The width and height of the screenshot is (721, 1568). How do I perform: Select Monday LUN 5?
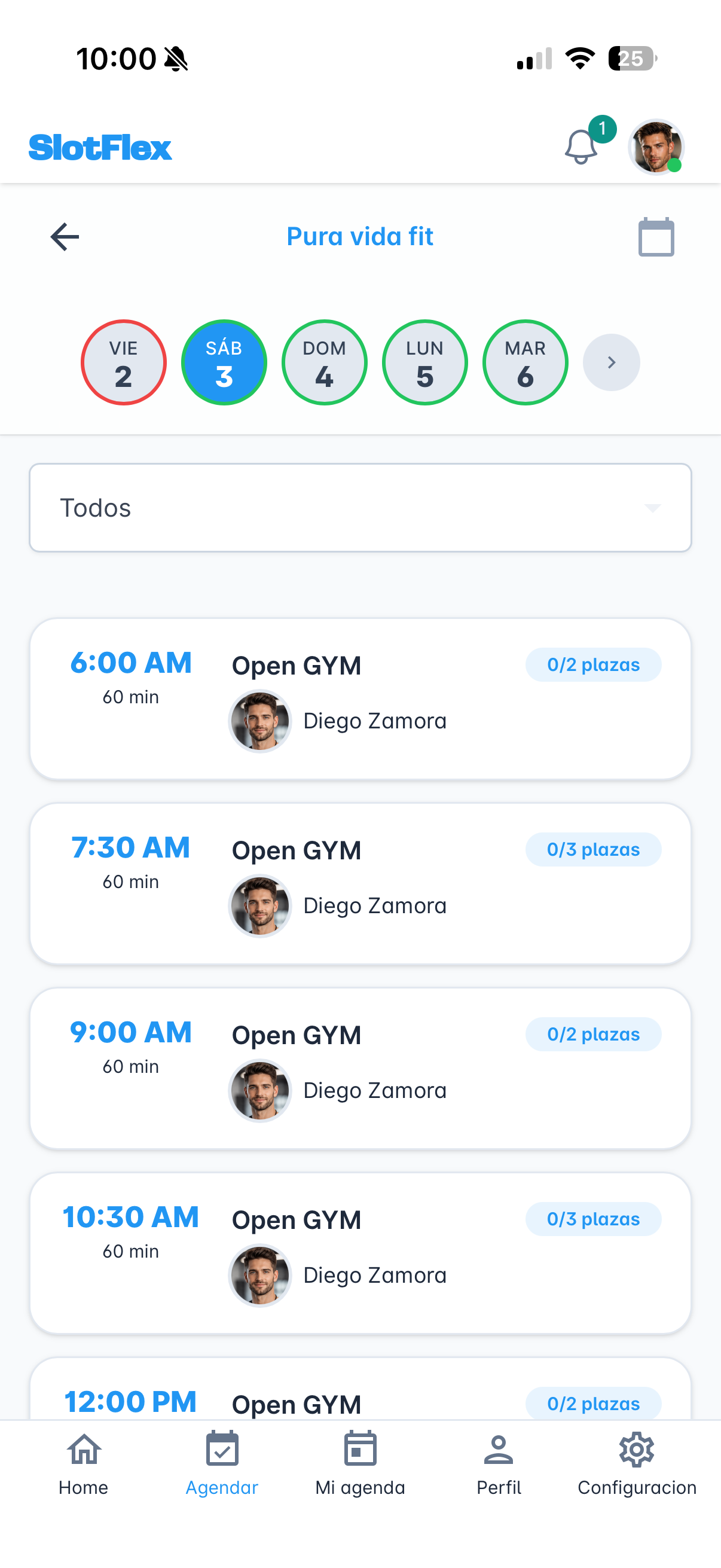tap(424, 363)
